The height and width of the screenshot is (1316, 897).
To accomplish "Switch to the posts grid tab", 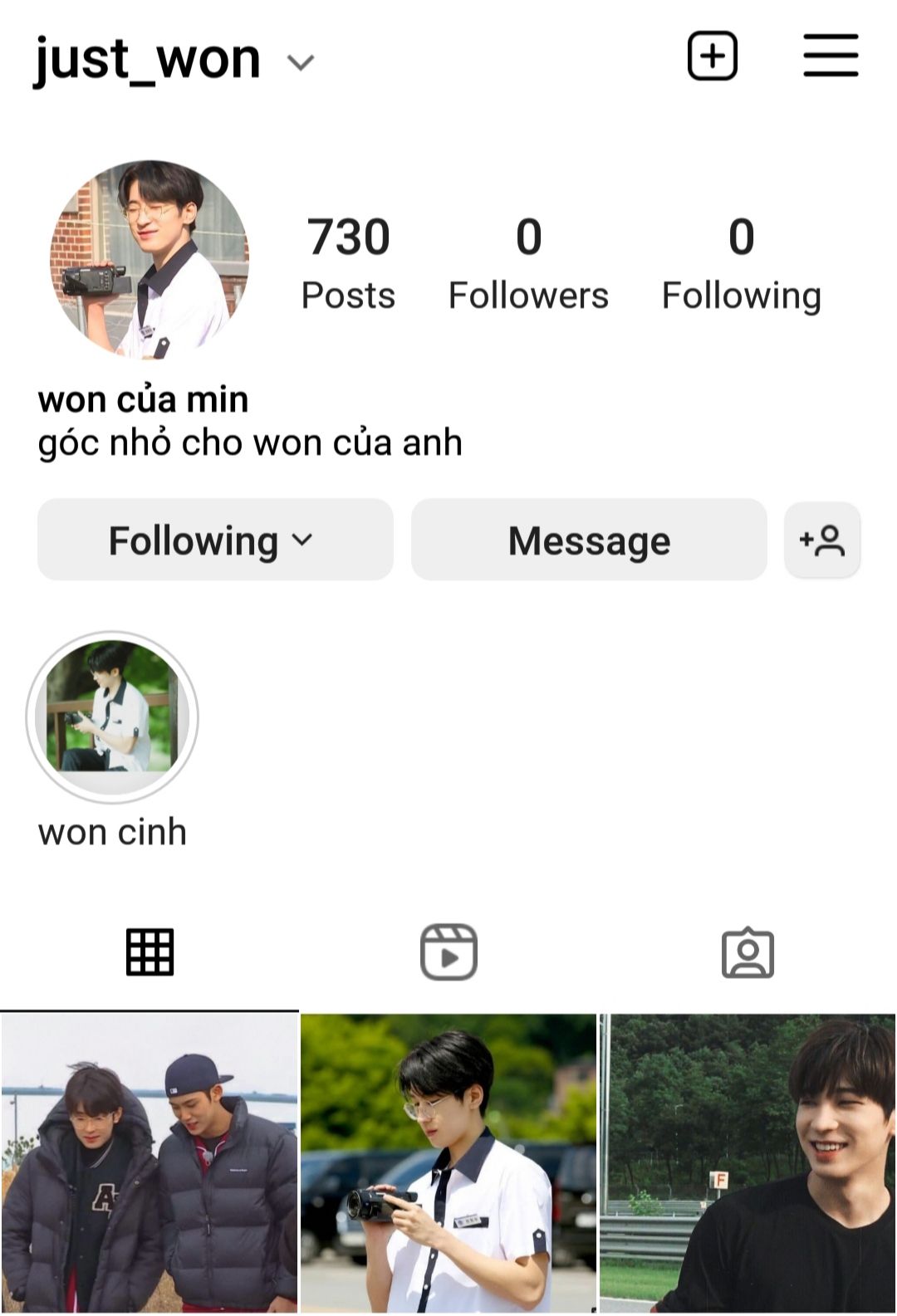I will pos(149,952).
